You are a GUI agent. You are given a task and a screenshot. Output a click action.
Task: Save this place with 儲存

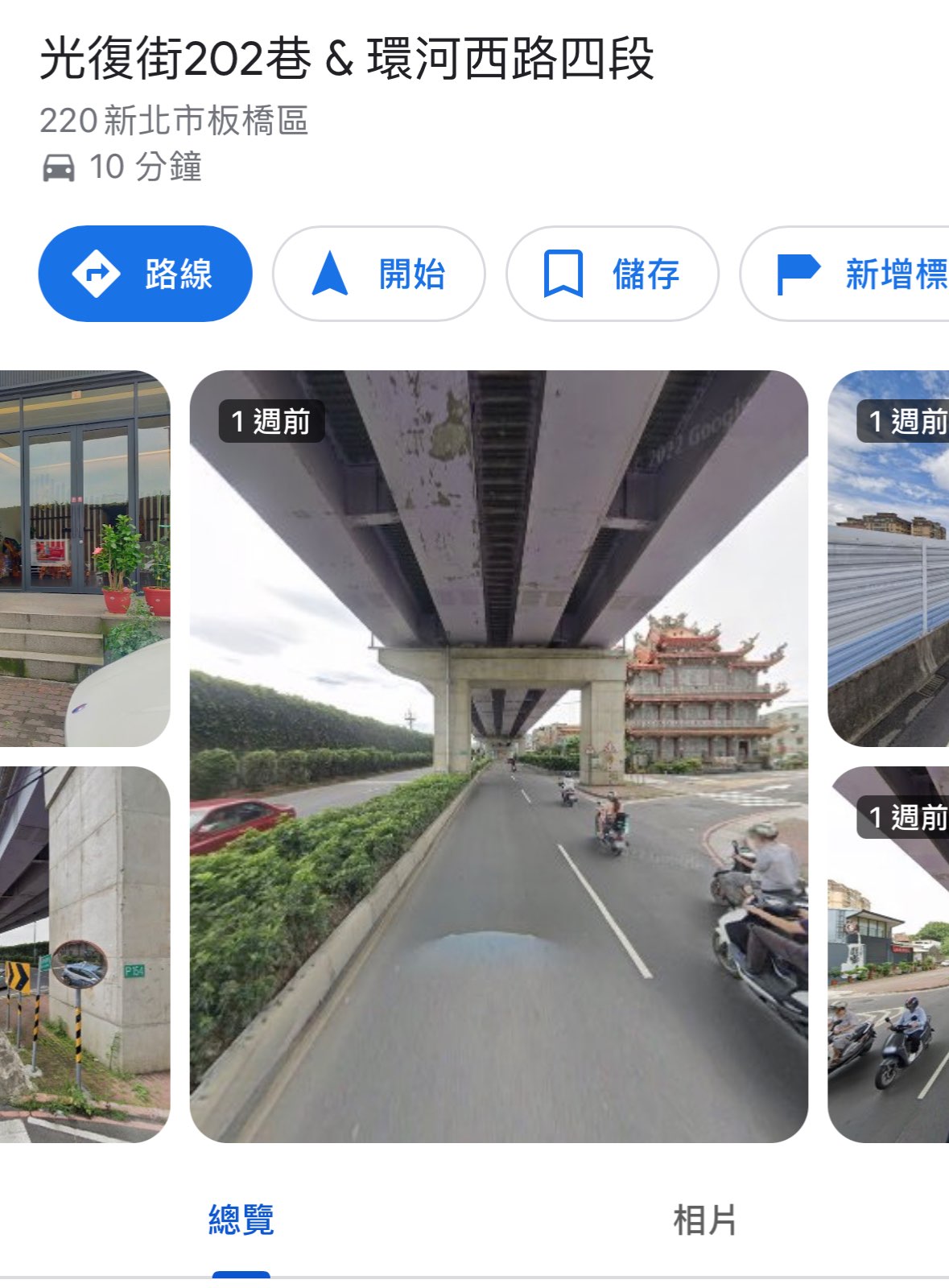point(612,274)
